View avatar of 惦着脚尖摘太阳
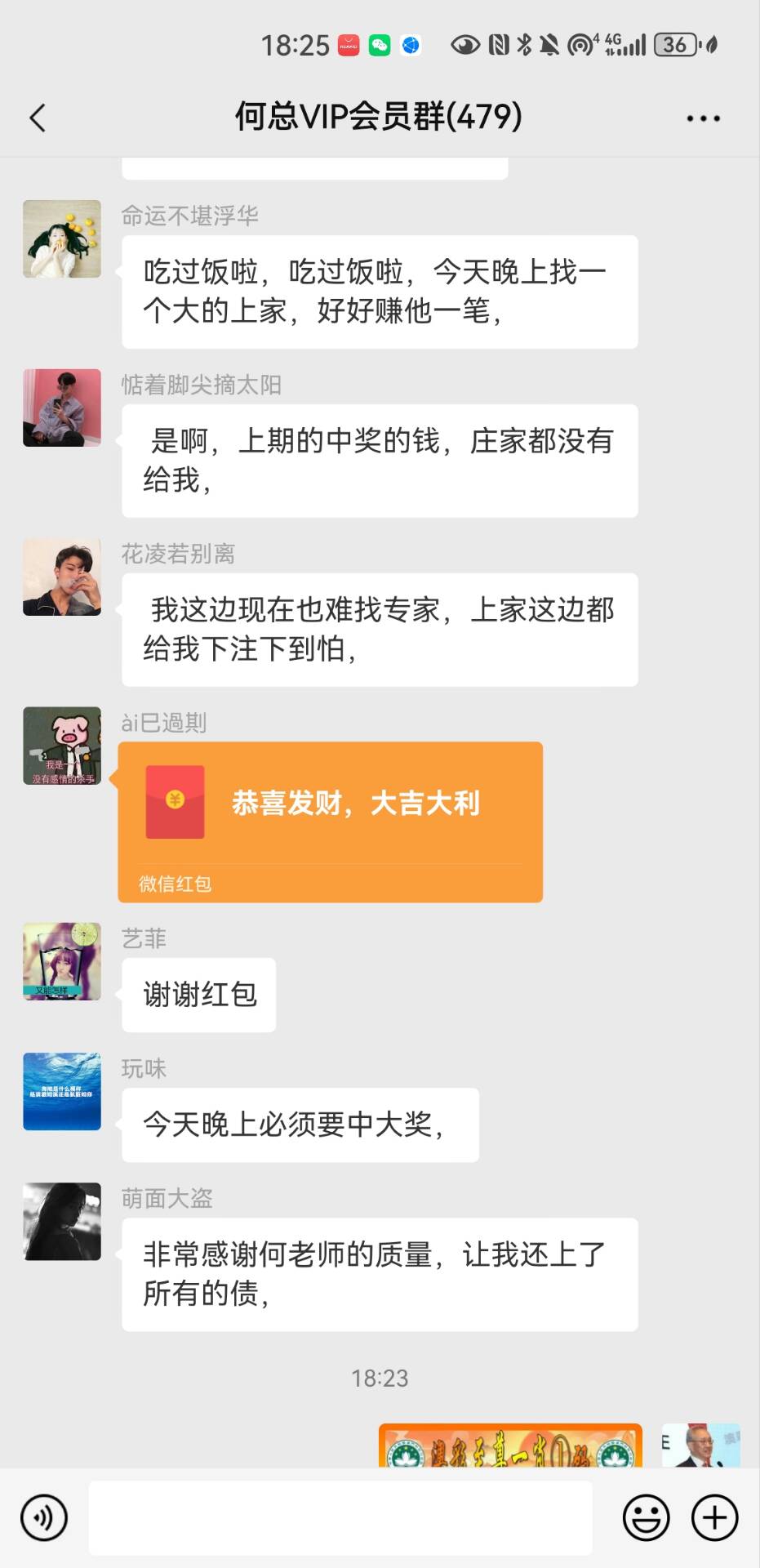The width and height of the screenshot is (760, 1568). coord(62,408)
